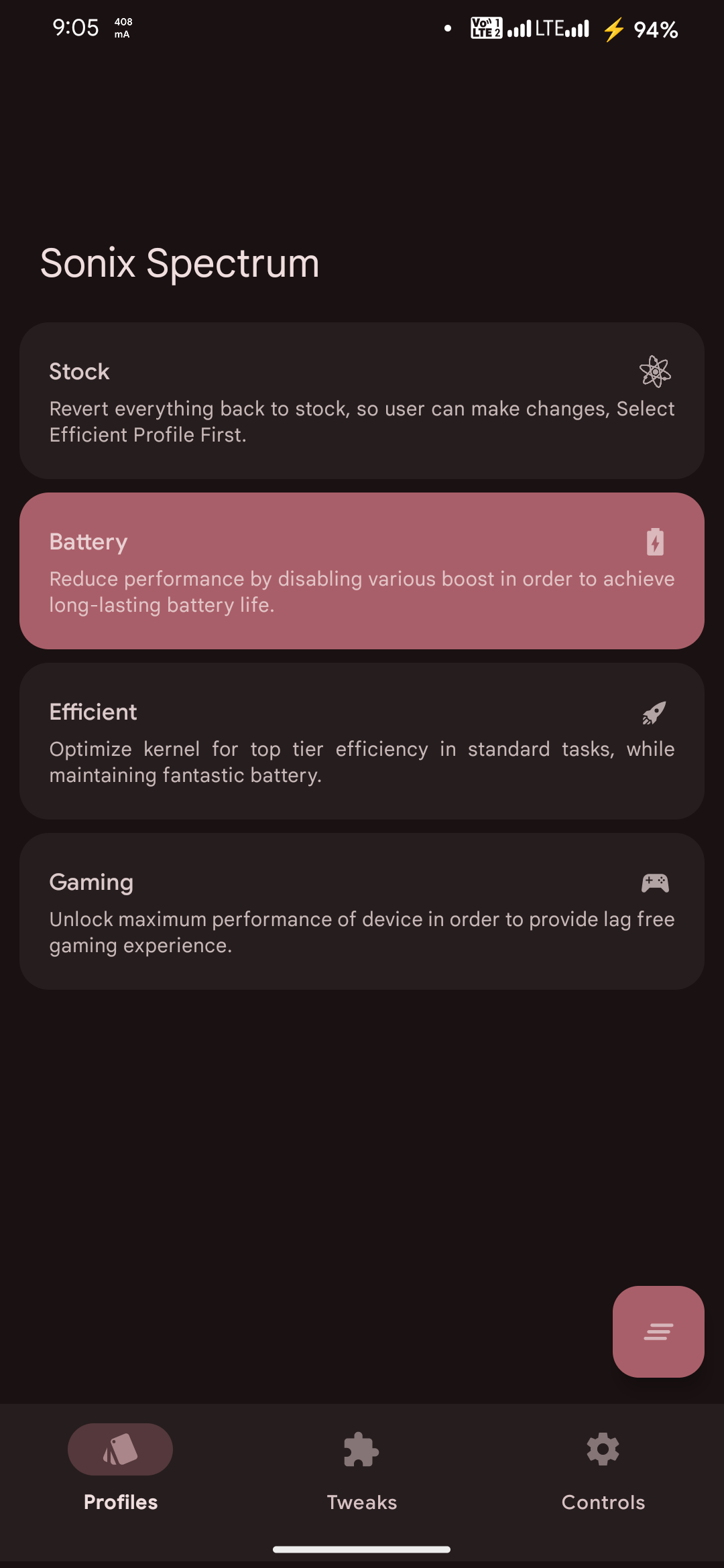Tap the floating menu button

658,1331
